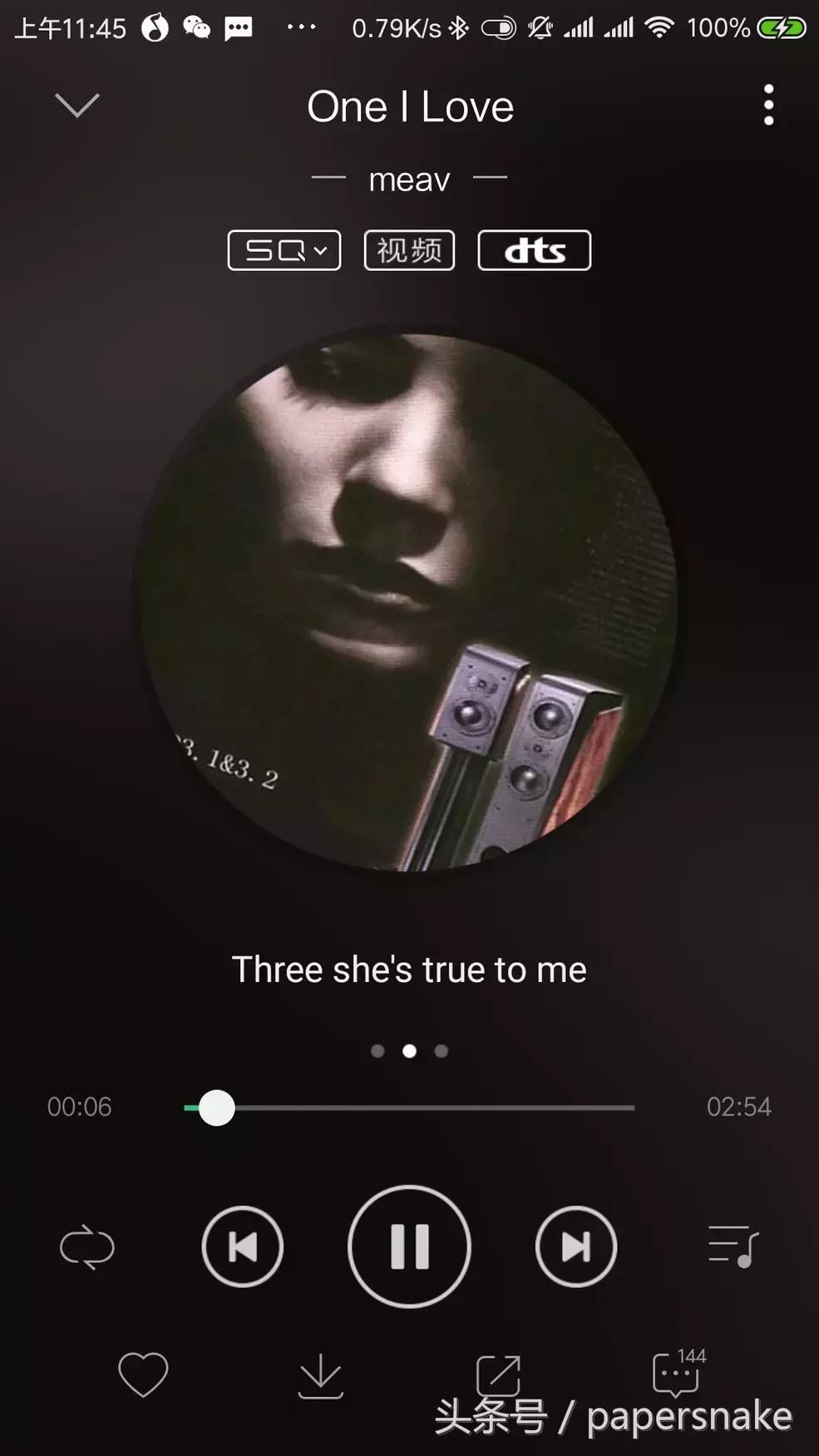Open the SQ audio quality dropdown

tap(284, 250)
